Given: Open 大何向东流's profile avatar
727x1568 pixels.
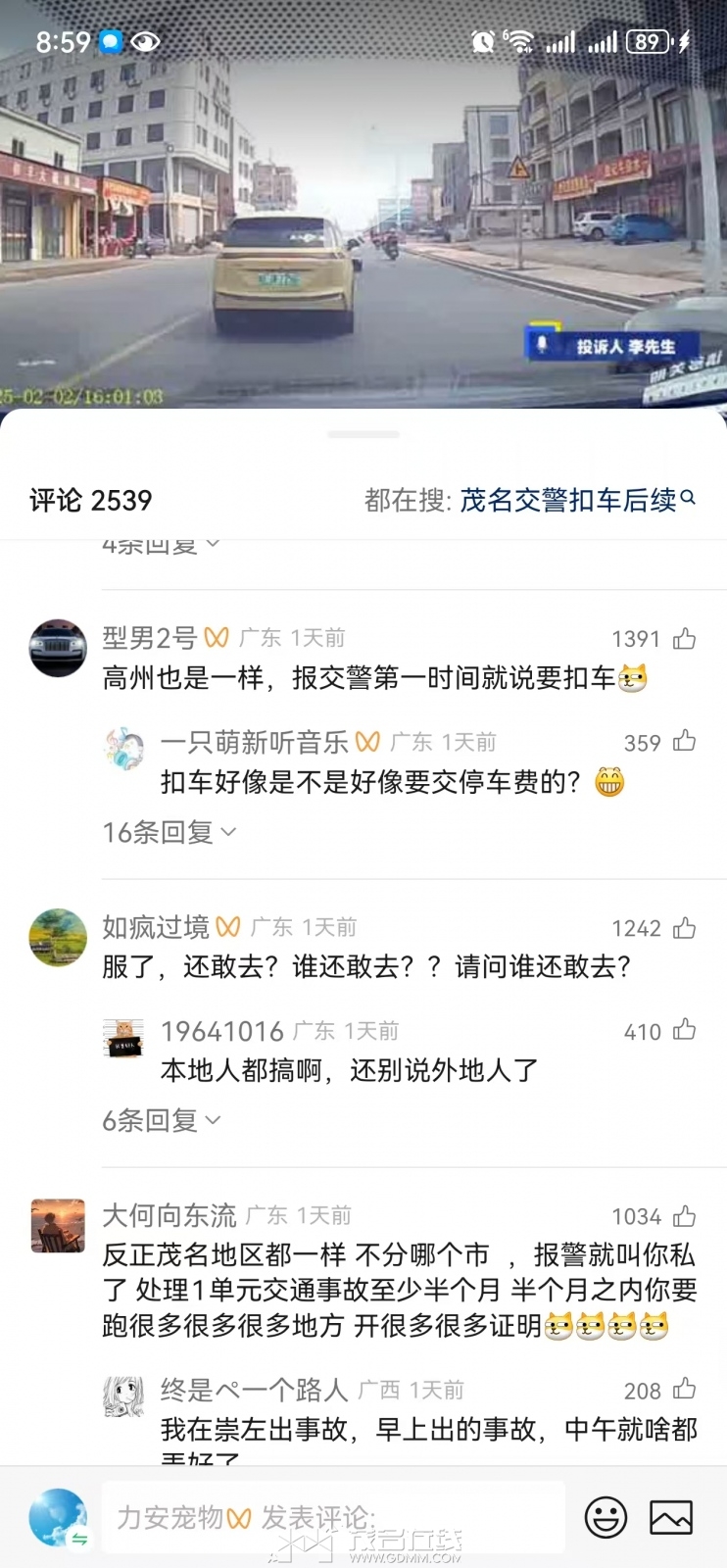Looking at the screenshot, I should pos(58,1225).
